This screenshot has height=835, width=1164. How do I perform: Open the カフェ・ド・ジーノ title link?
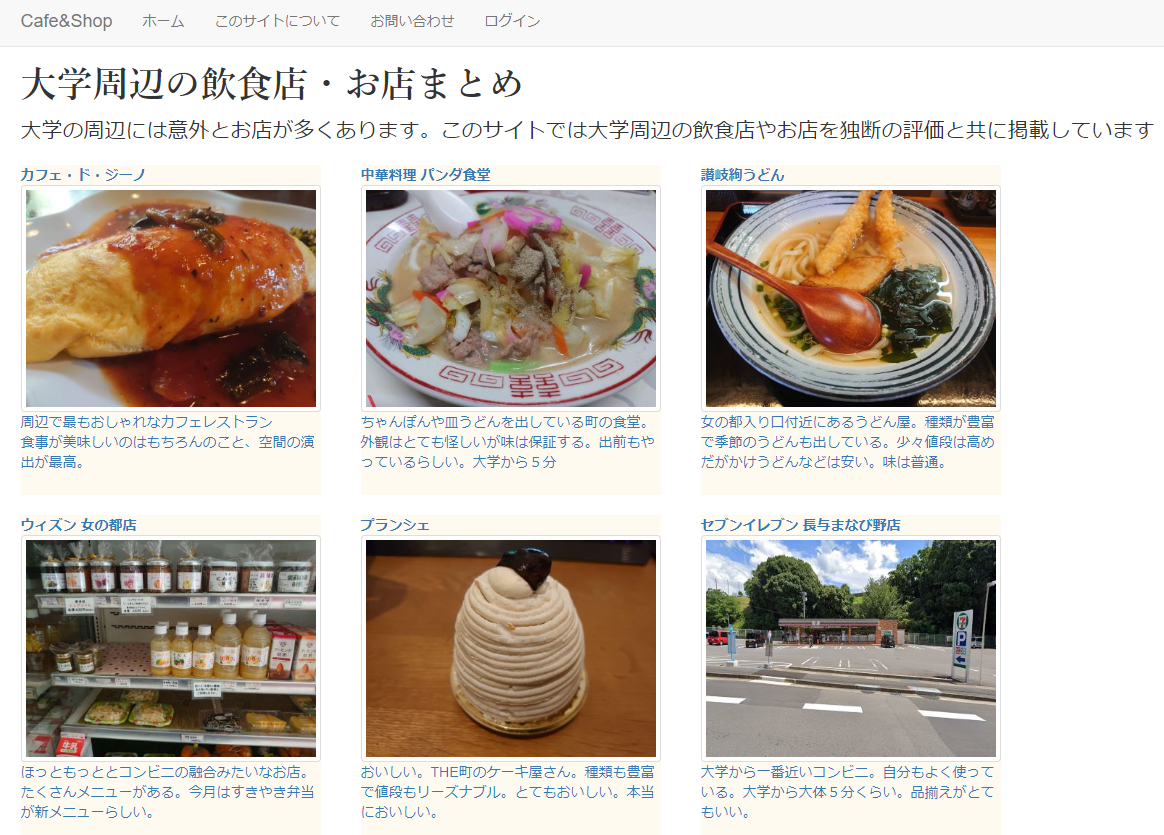(x=84, y=175)
